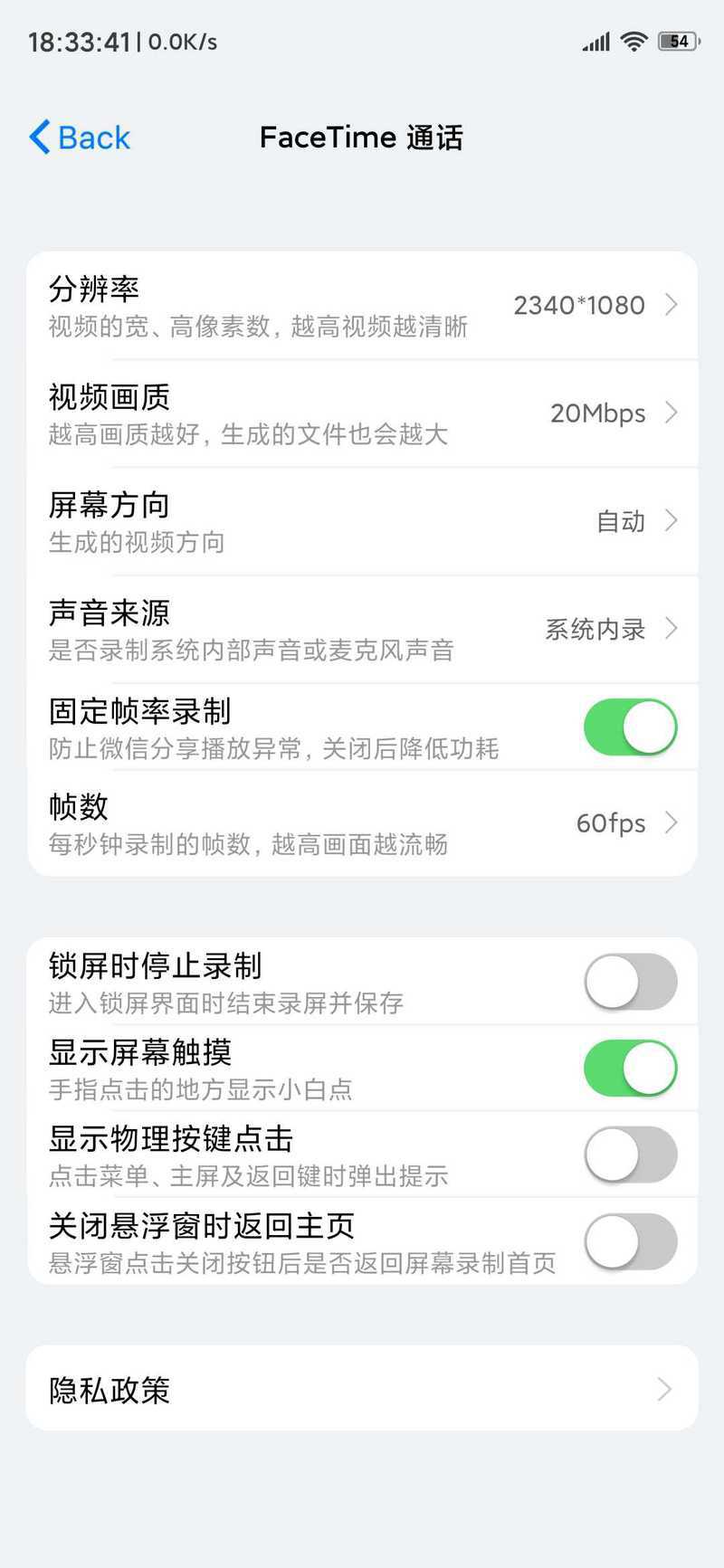Open the 视频画质 video quality setting

[362, 413]
